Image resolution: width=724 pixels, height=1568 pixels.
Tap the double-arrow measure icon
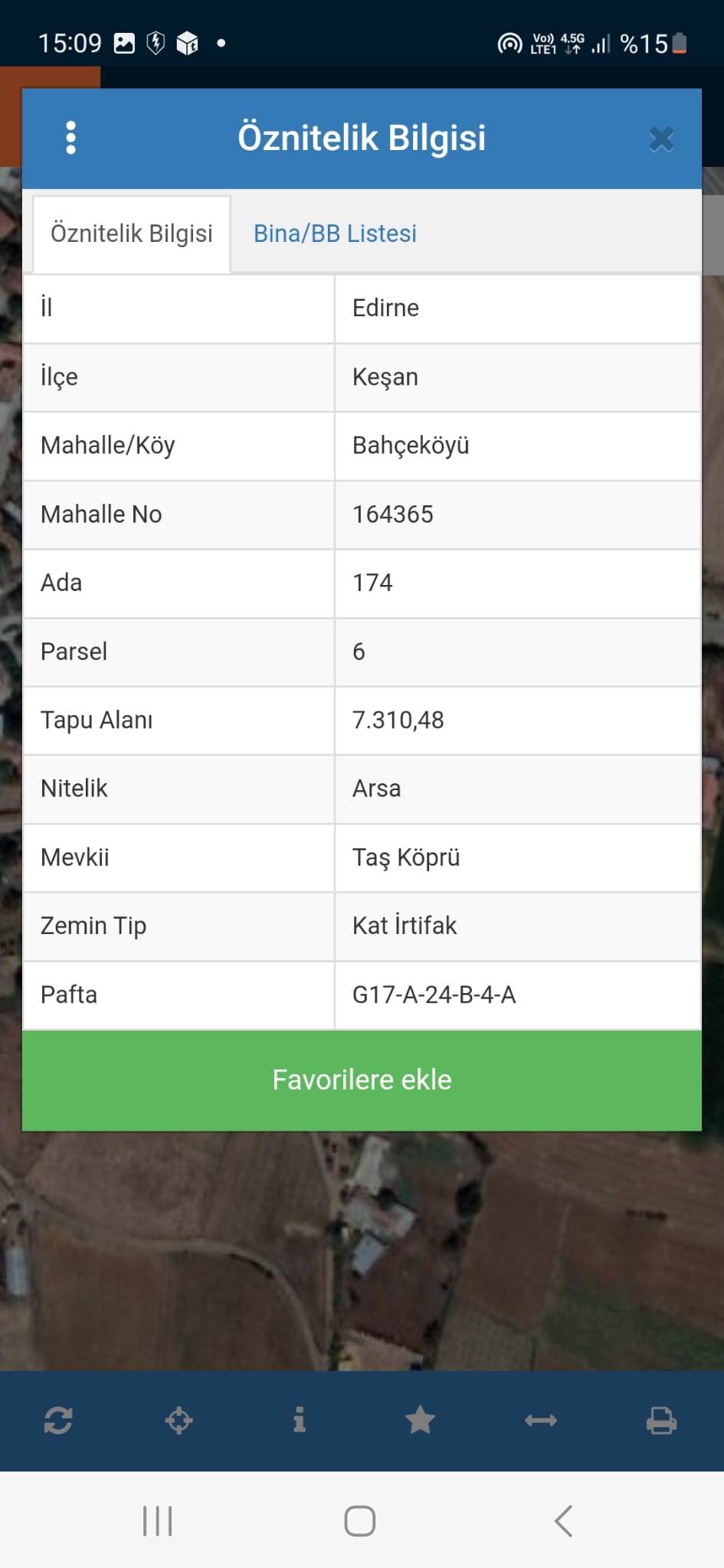point(541,1421)
